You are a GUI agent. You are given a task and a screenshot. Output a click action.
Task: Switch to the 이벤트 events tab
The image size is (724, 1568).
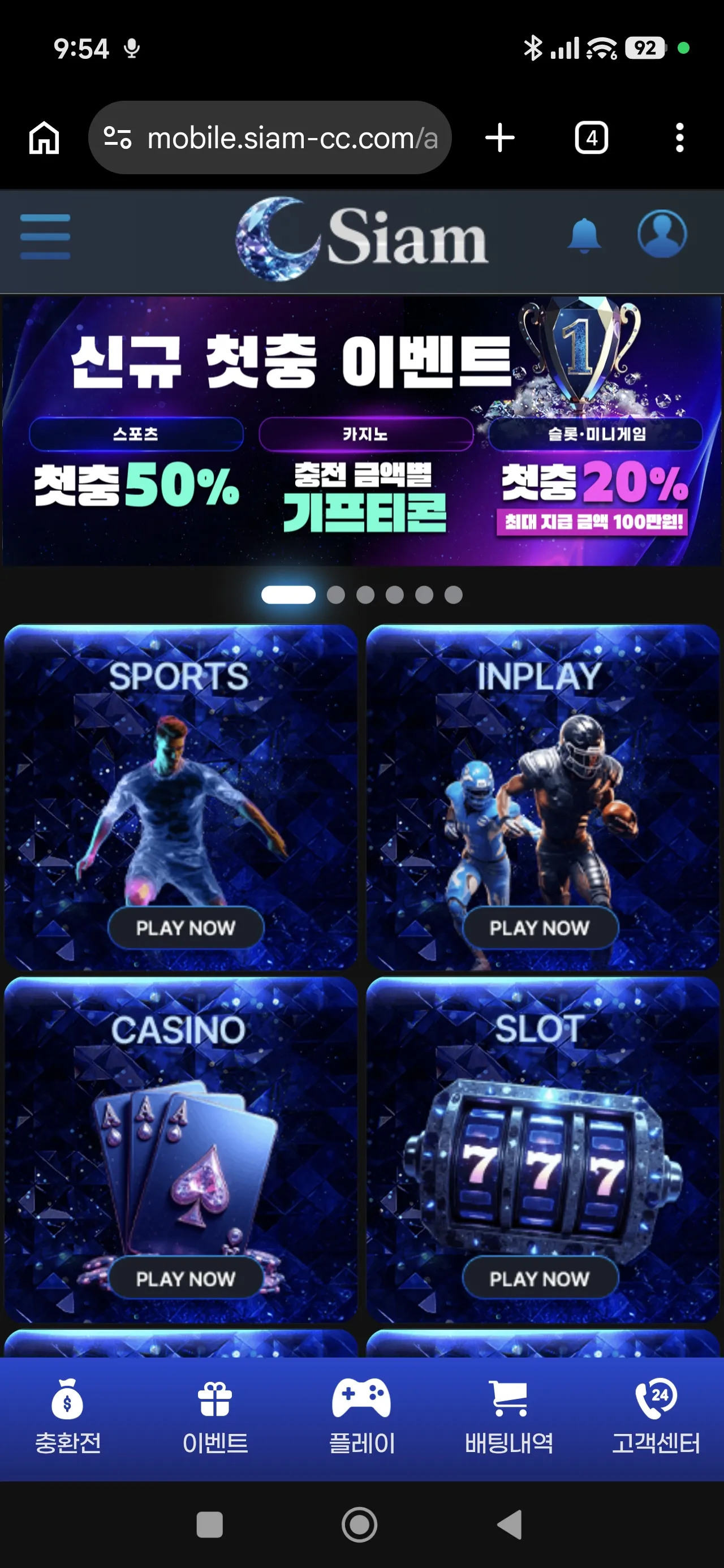point(215,1418)
